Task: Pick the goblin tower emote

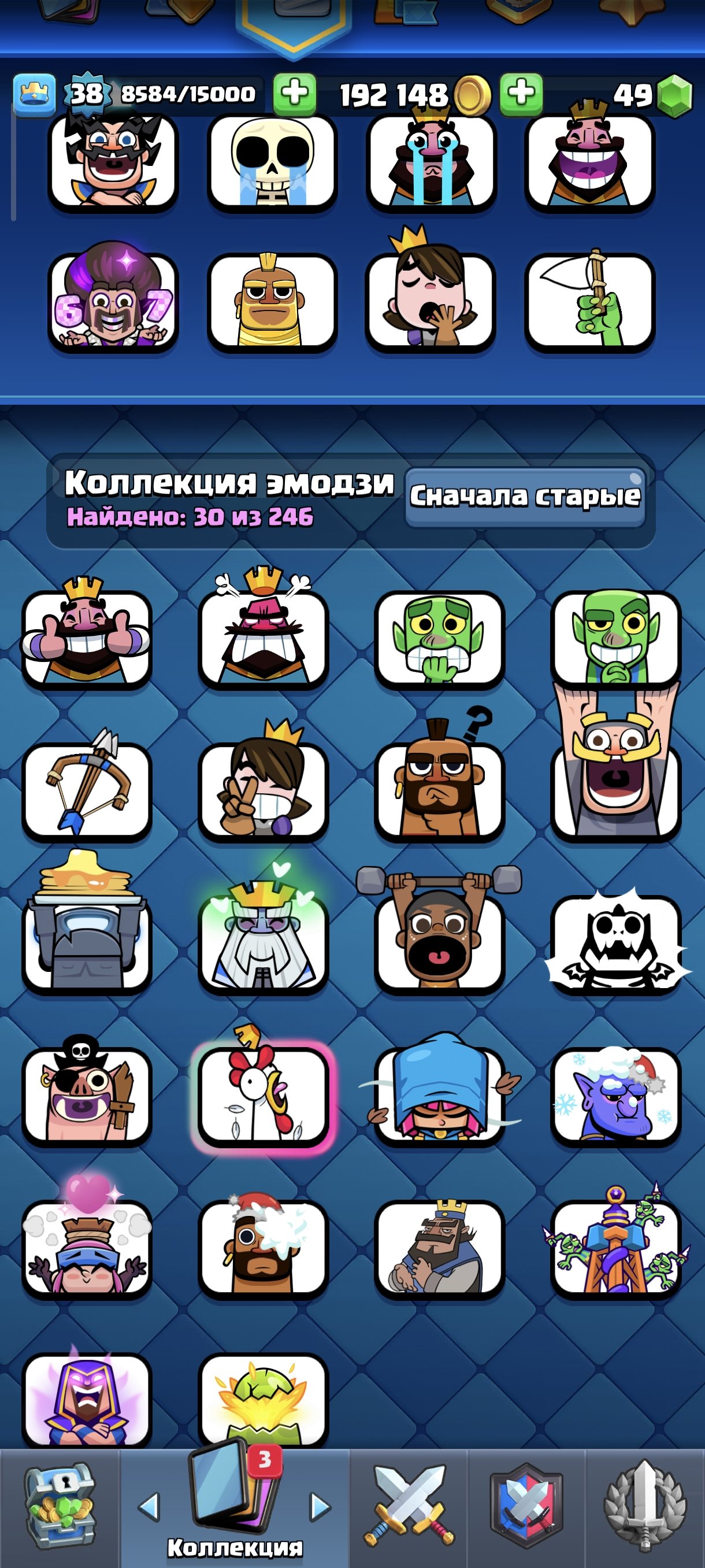Action: (615, 1247)
